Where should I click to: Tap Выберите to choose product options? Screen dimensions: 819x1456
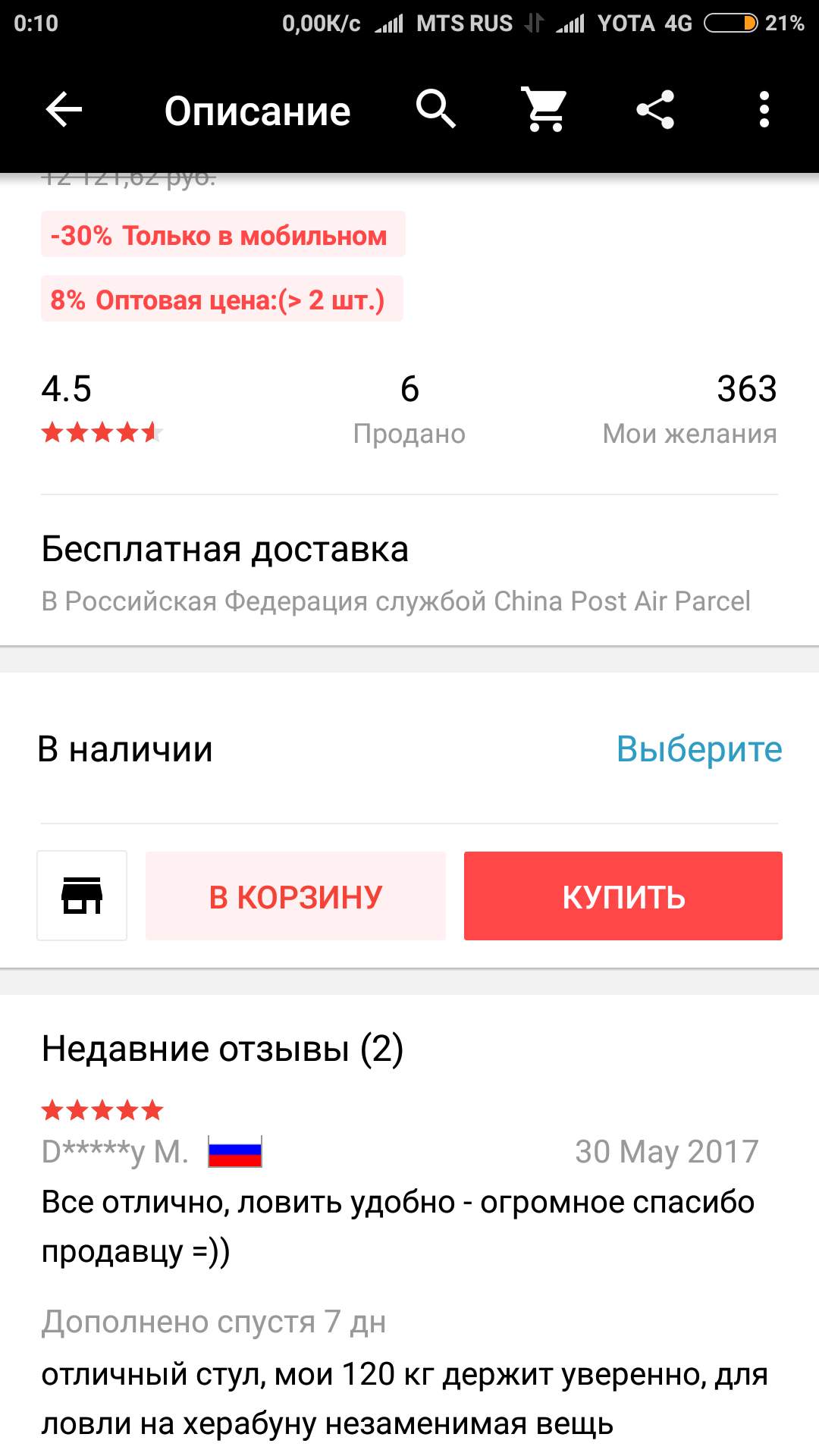click(698, 749)
